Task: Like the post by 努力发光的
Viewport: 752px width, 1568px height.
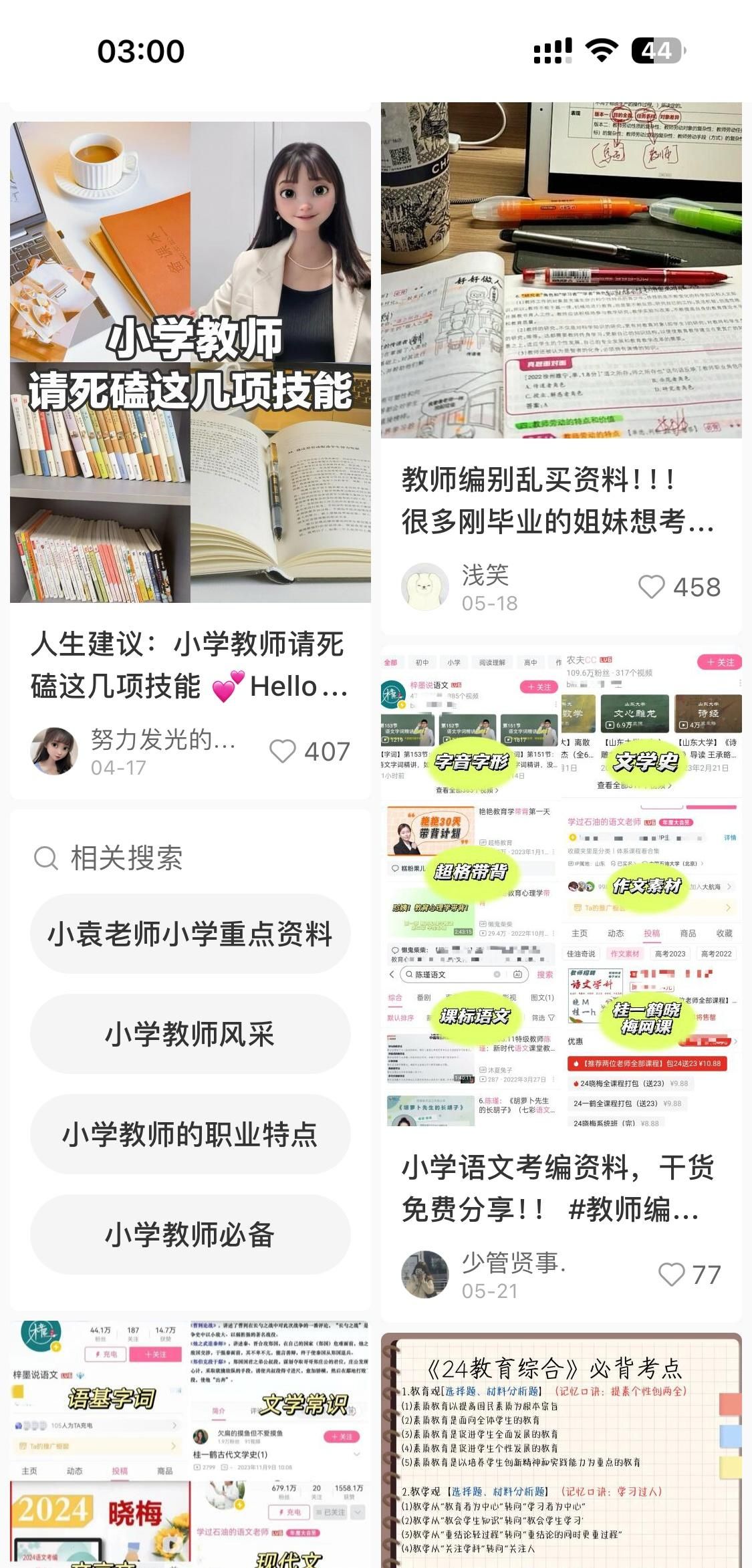Action: click(x=283, y=751)
